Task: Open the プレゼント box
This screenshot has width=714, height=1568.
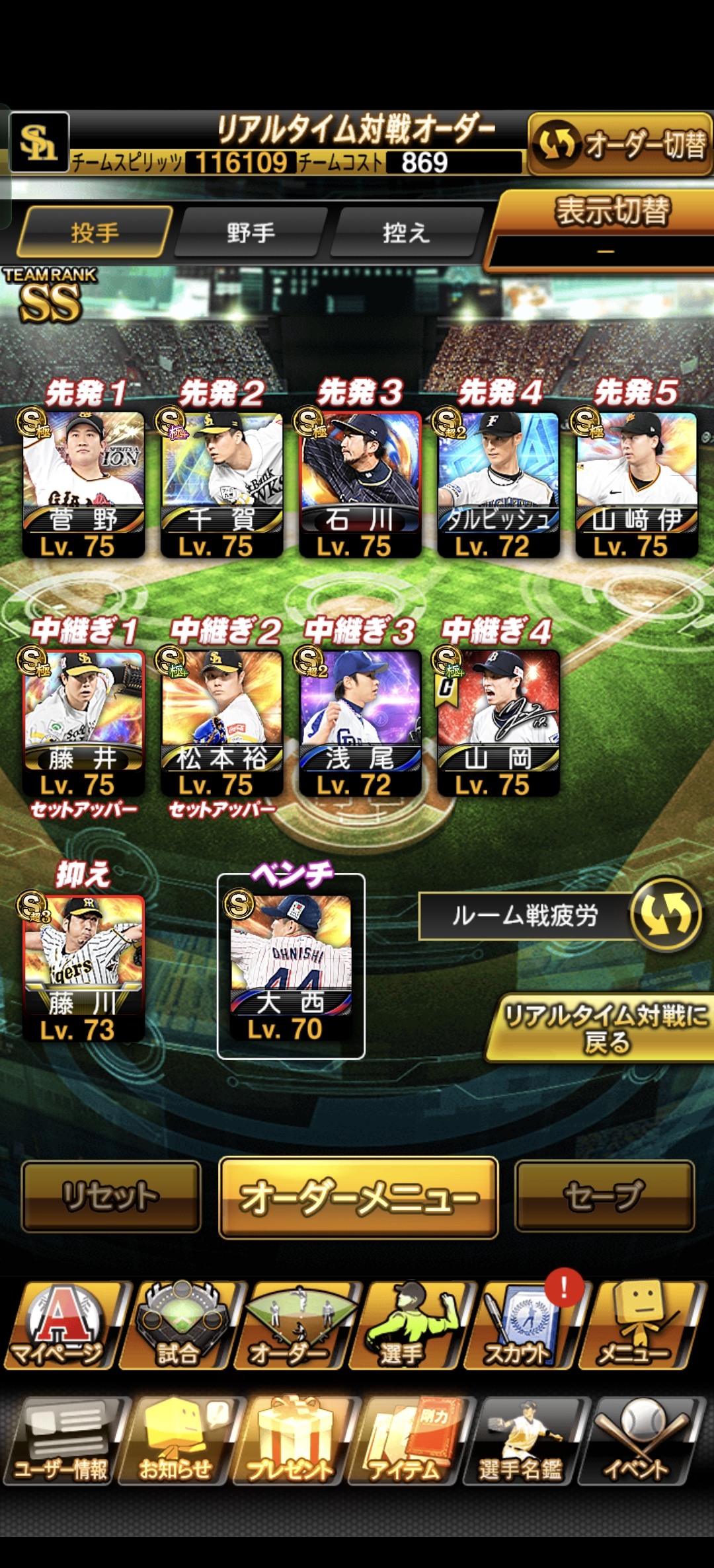Action: 291,1442
